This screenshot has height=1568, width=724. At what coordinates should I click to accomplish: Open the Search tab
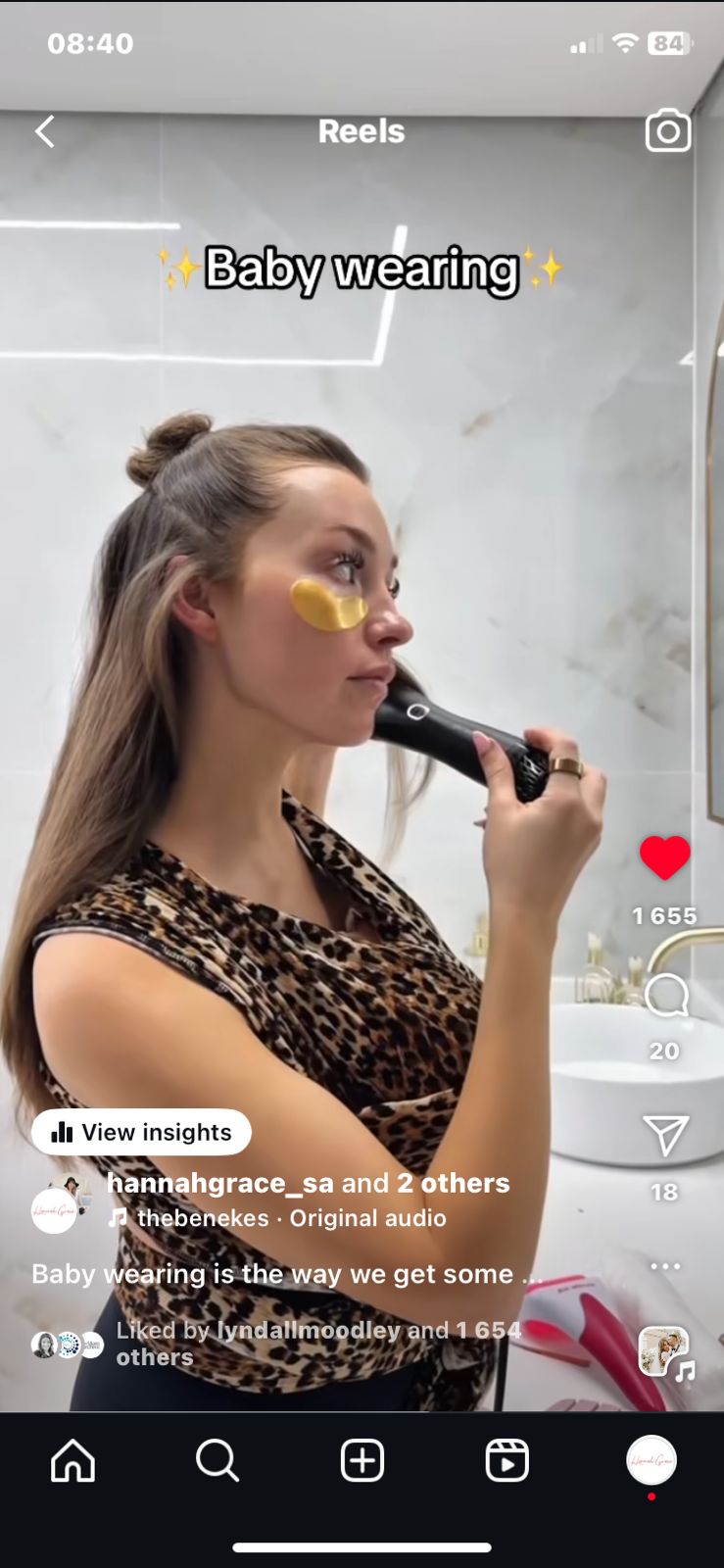[x=217, y=1460]
